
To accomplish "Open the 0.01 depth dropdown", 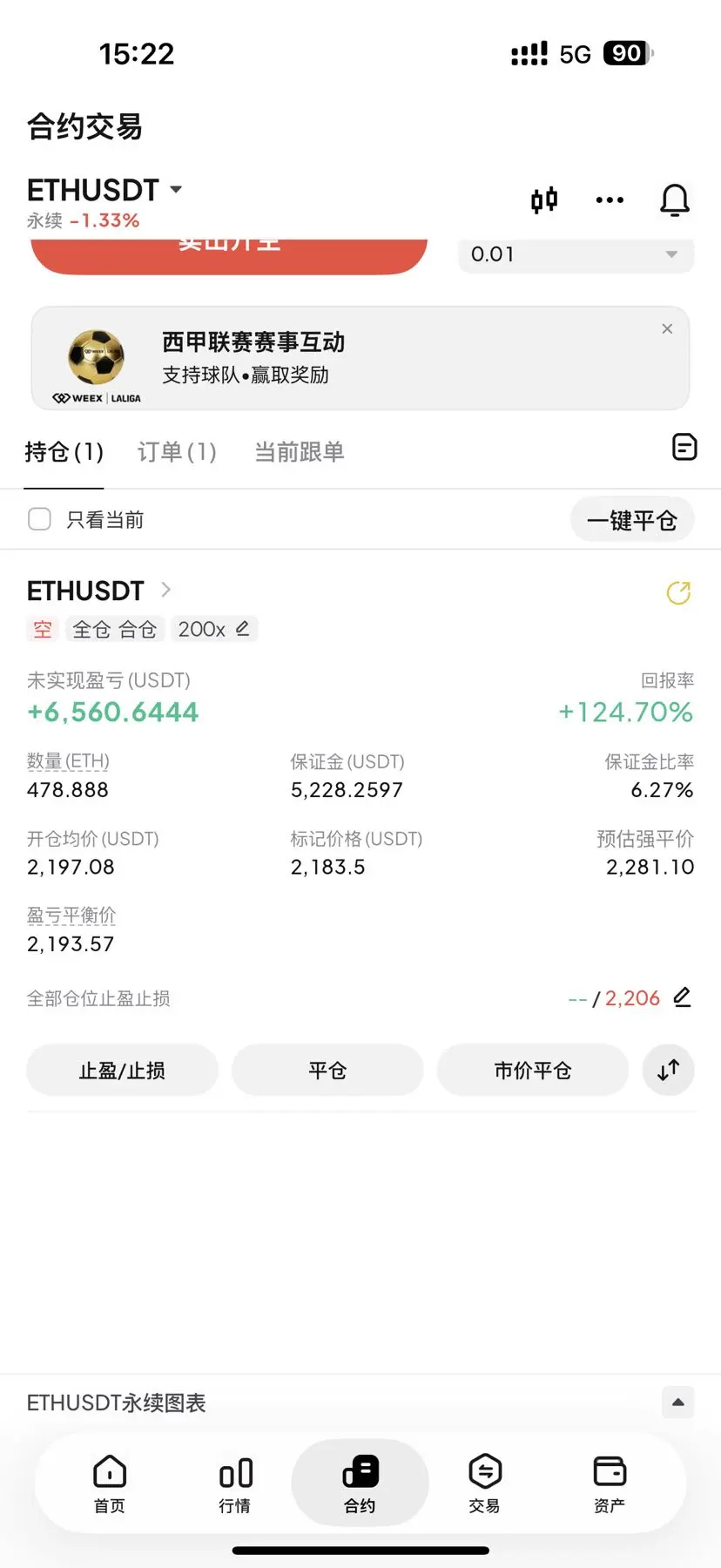I will click(576, 254).
